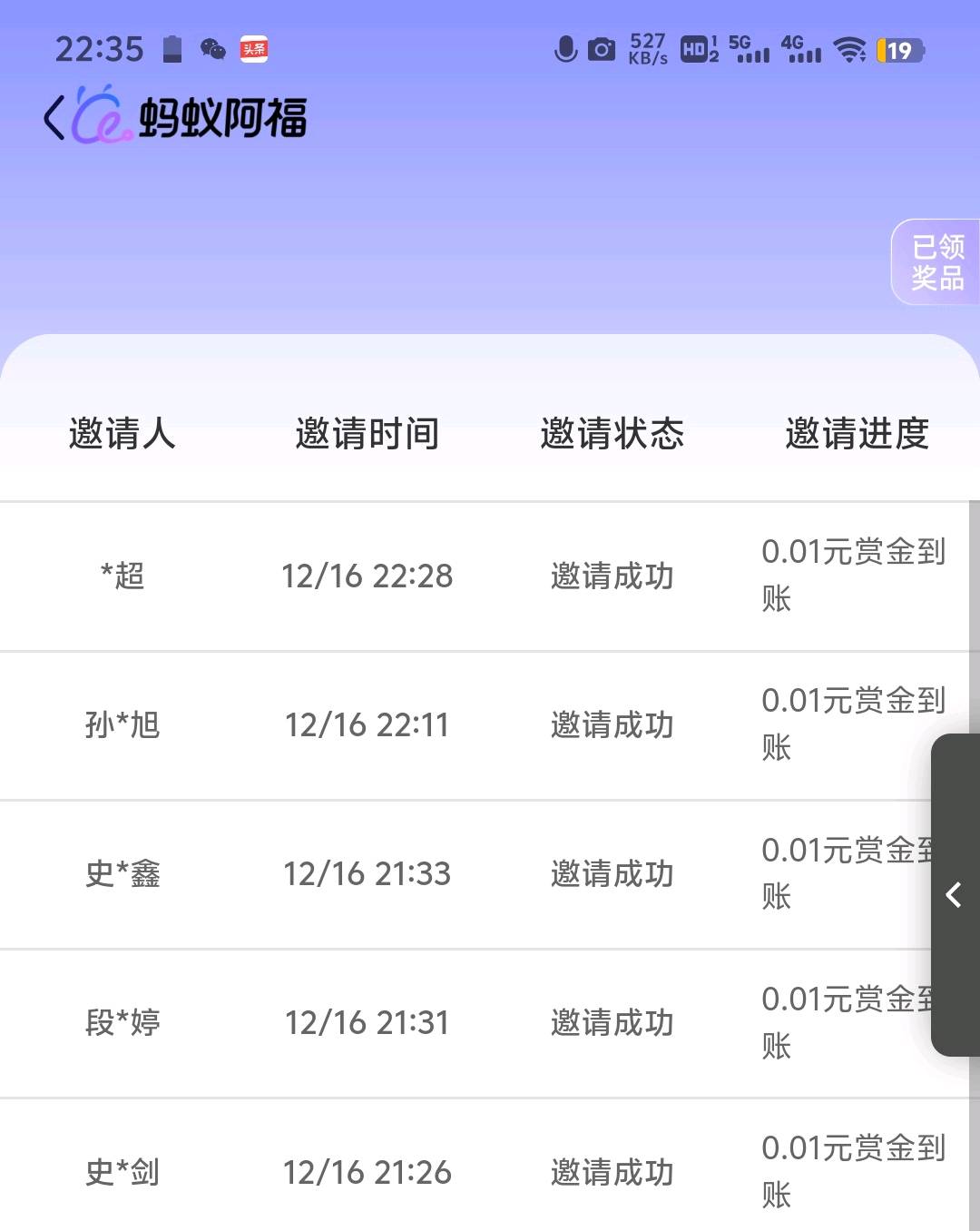Tap the Wi-Fi signal icon
This screenshot has width=980, height=1231.
pos(848,51)
